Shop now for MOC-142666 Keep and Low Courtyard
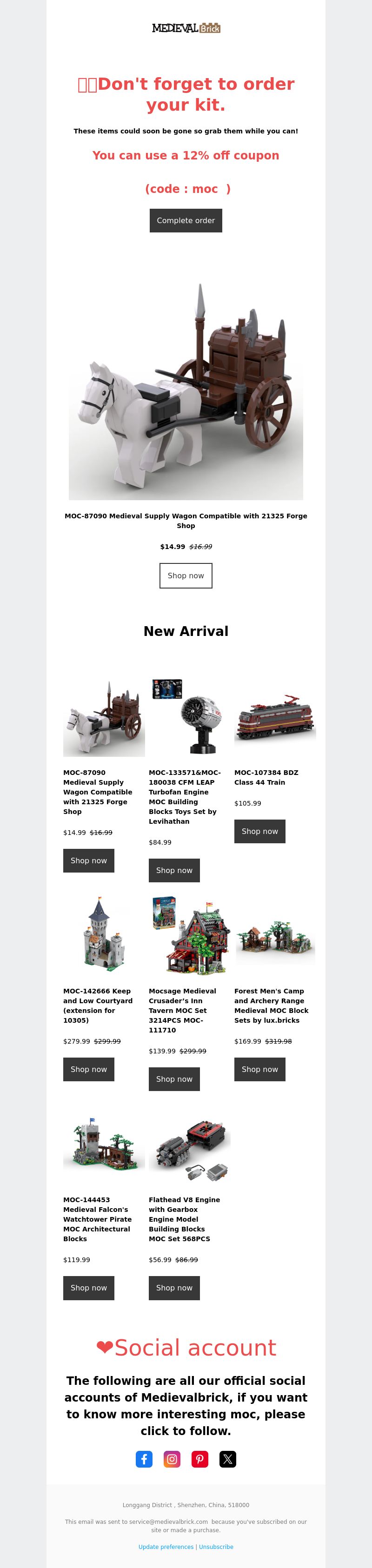 point(88,1069)
